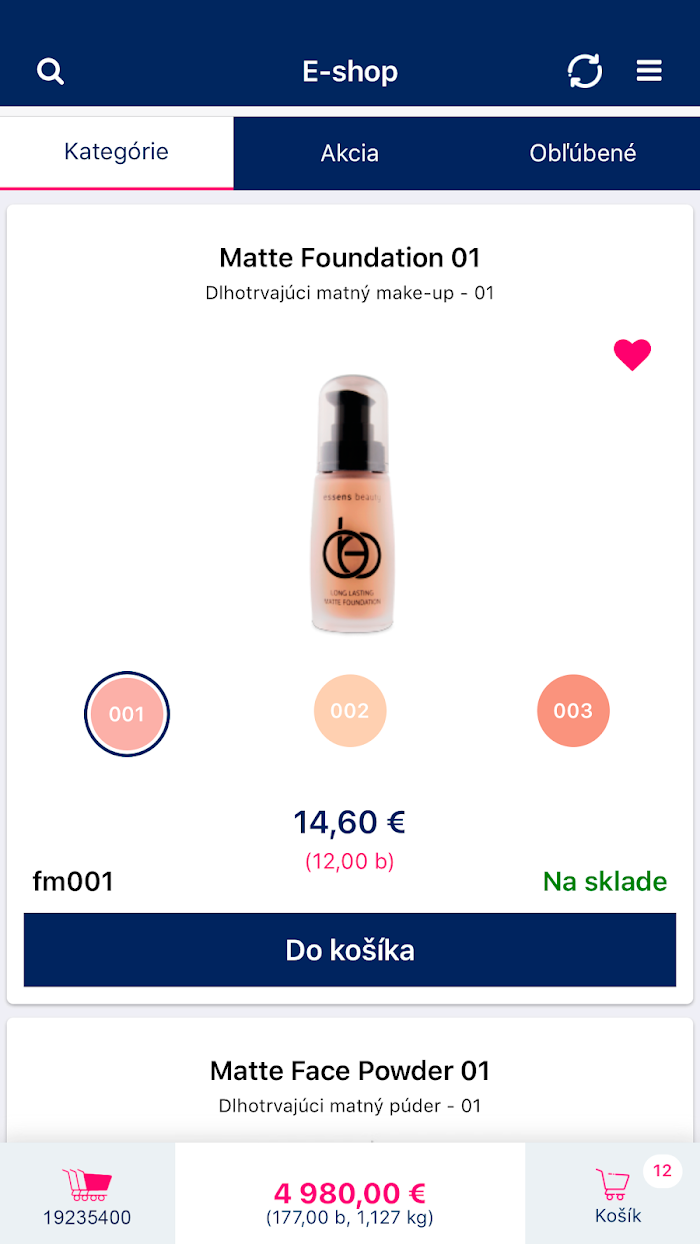
Task: Open the search magnifier icon
Action: pos(50,71)
